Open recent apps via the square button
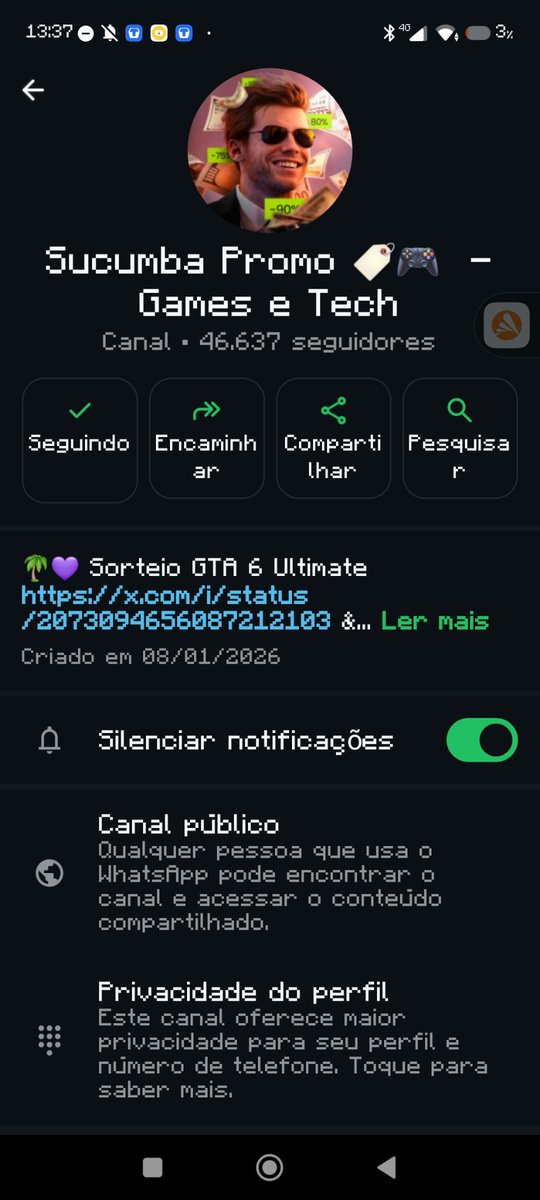The image size is (540, 1200). (x=152, y=1167)
